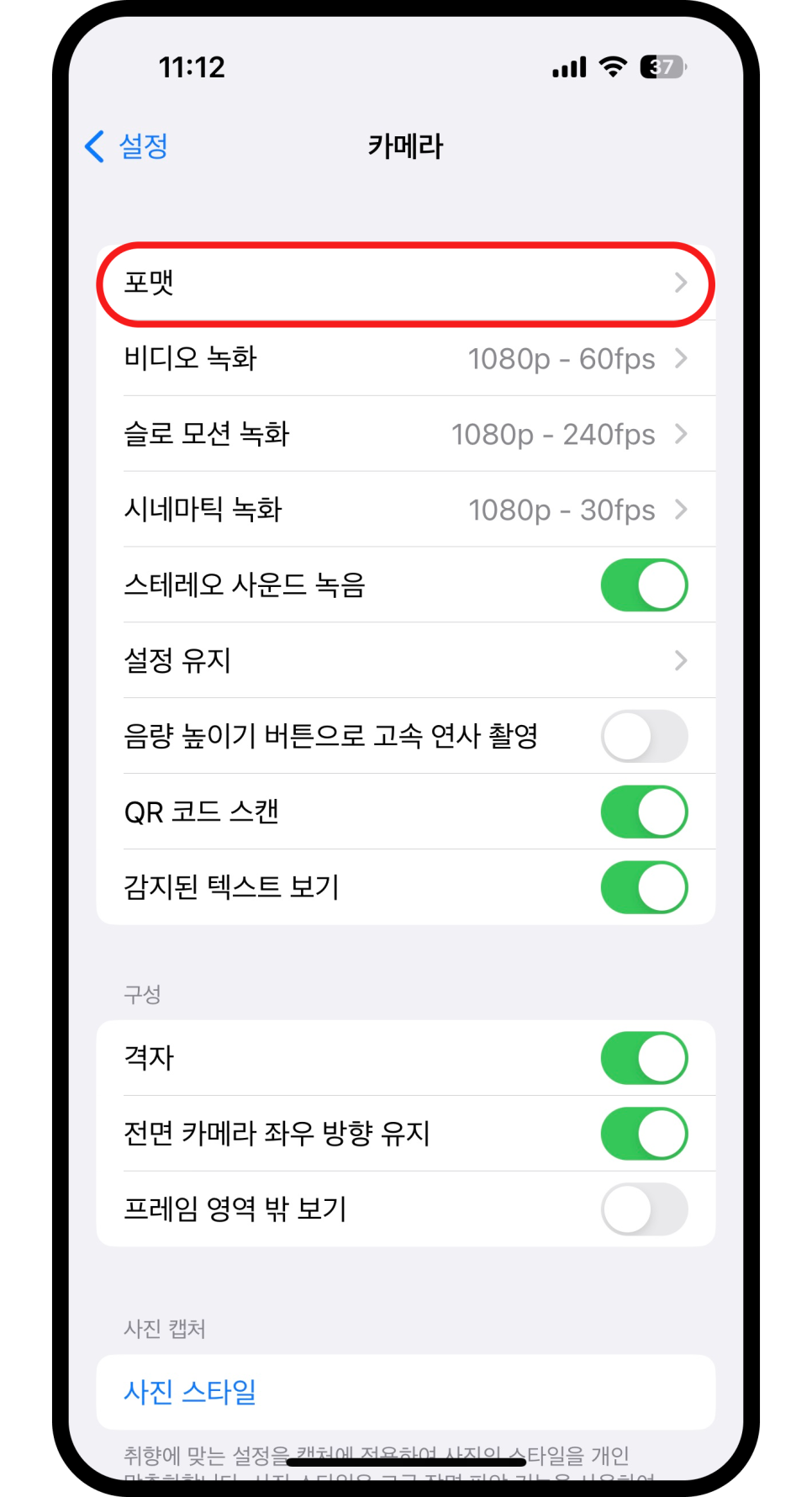Toggle 감지된 텍스트 보기 off
Viewport: 812px width, 1497px height.
coord(645,888)
